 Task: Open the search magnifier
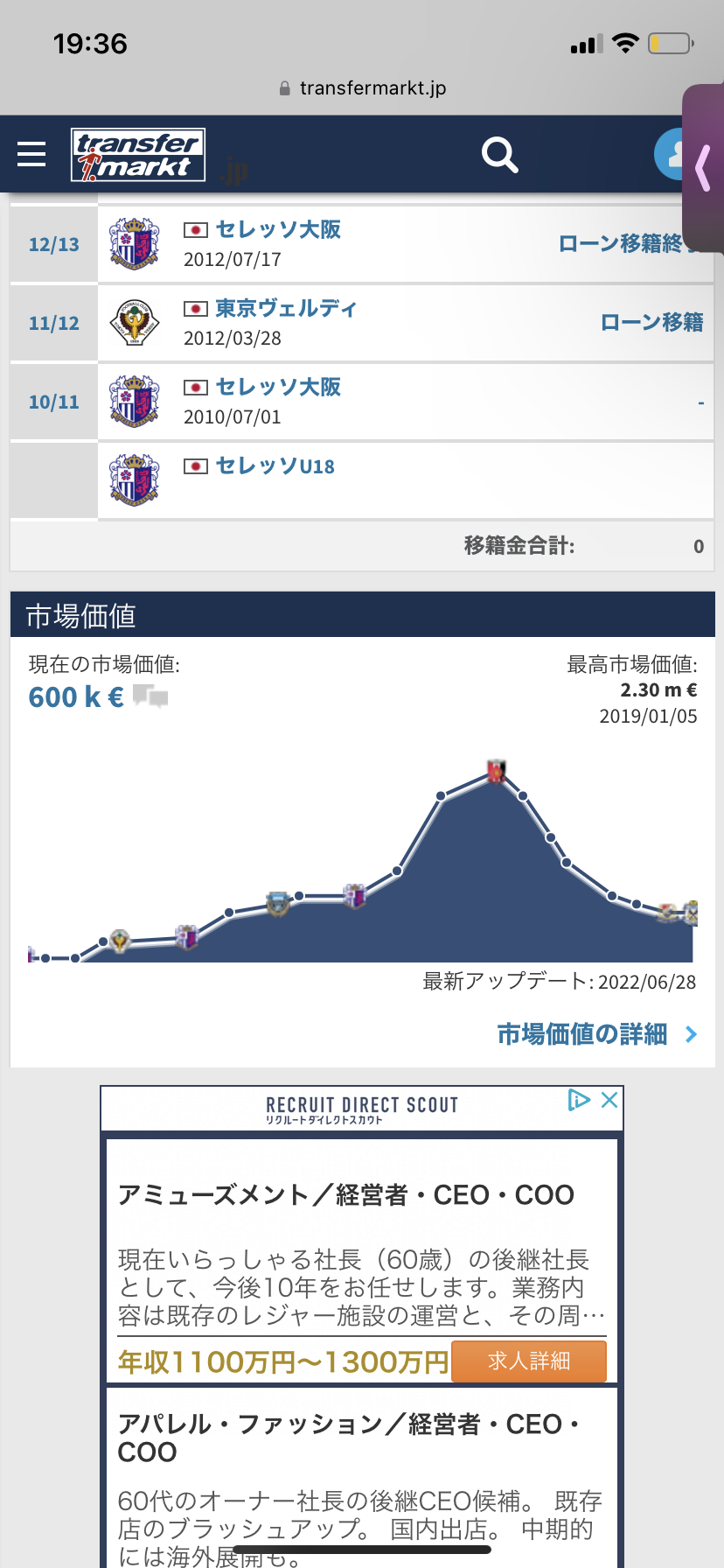(x=499, y=155)
